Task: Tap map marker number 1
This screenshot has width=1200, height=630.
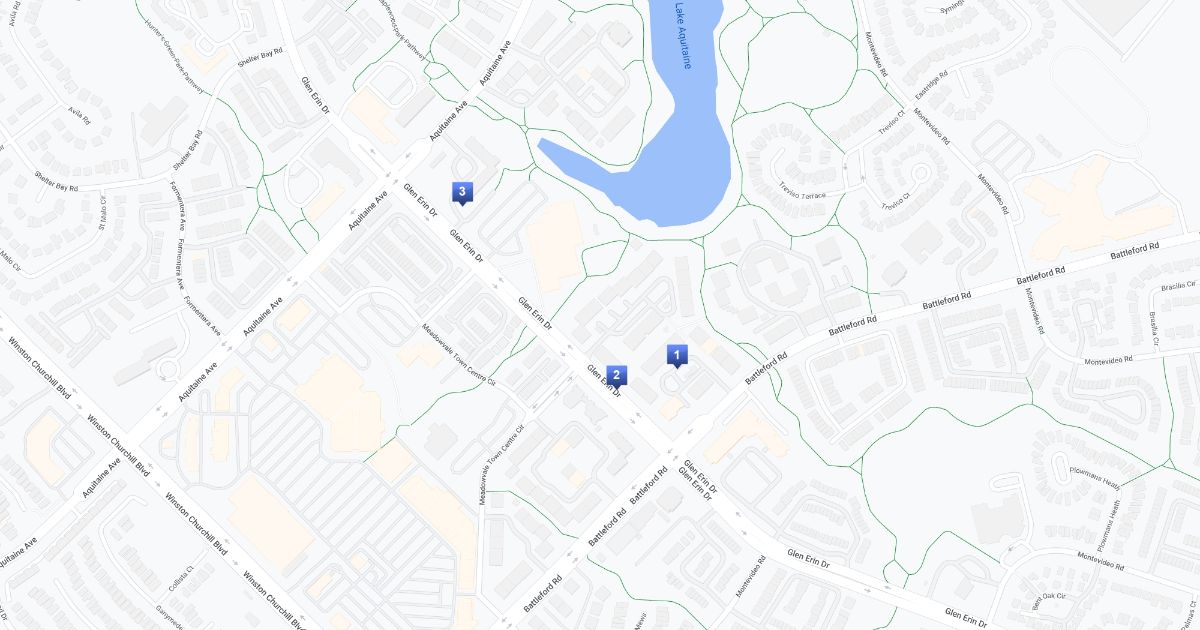Action: (677, 354)
